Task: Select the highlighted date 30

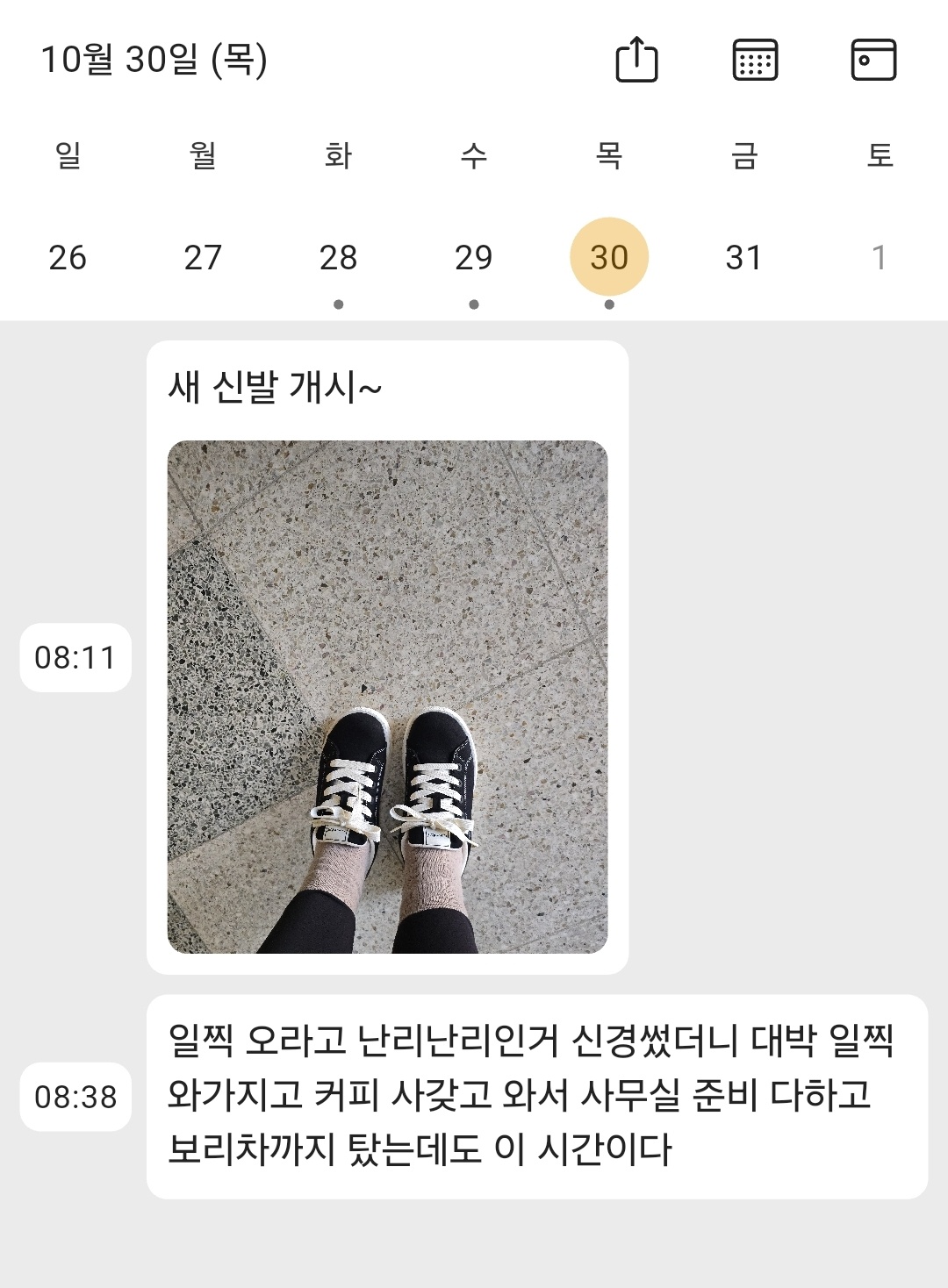Action: tap(609, 258)
